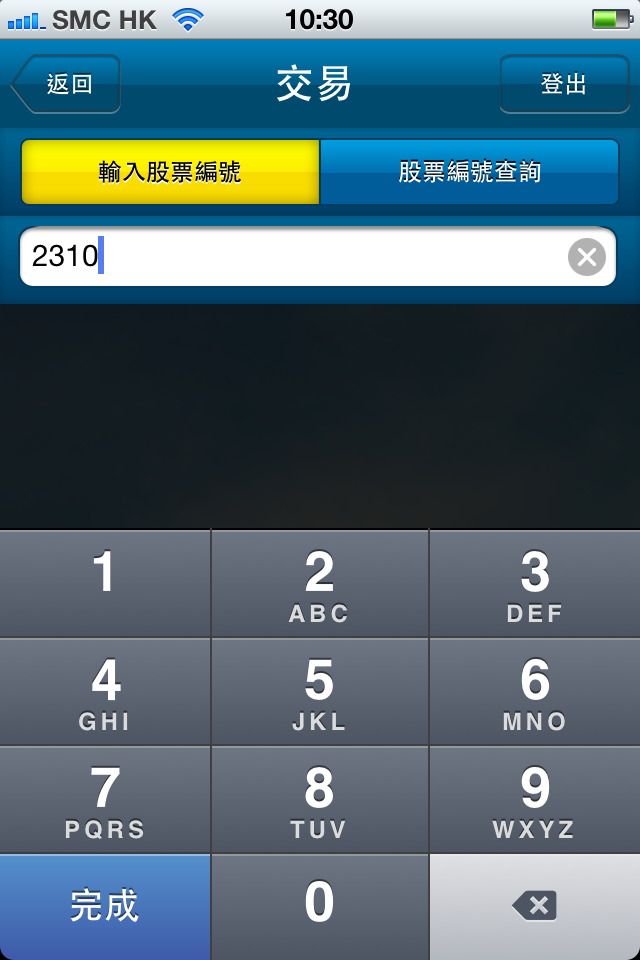Delete the last digit with the backspace key
The width and height of the screenshot is (640, 960).
pyautogui.click(x=534, y=906)
